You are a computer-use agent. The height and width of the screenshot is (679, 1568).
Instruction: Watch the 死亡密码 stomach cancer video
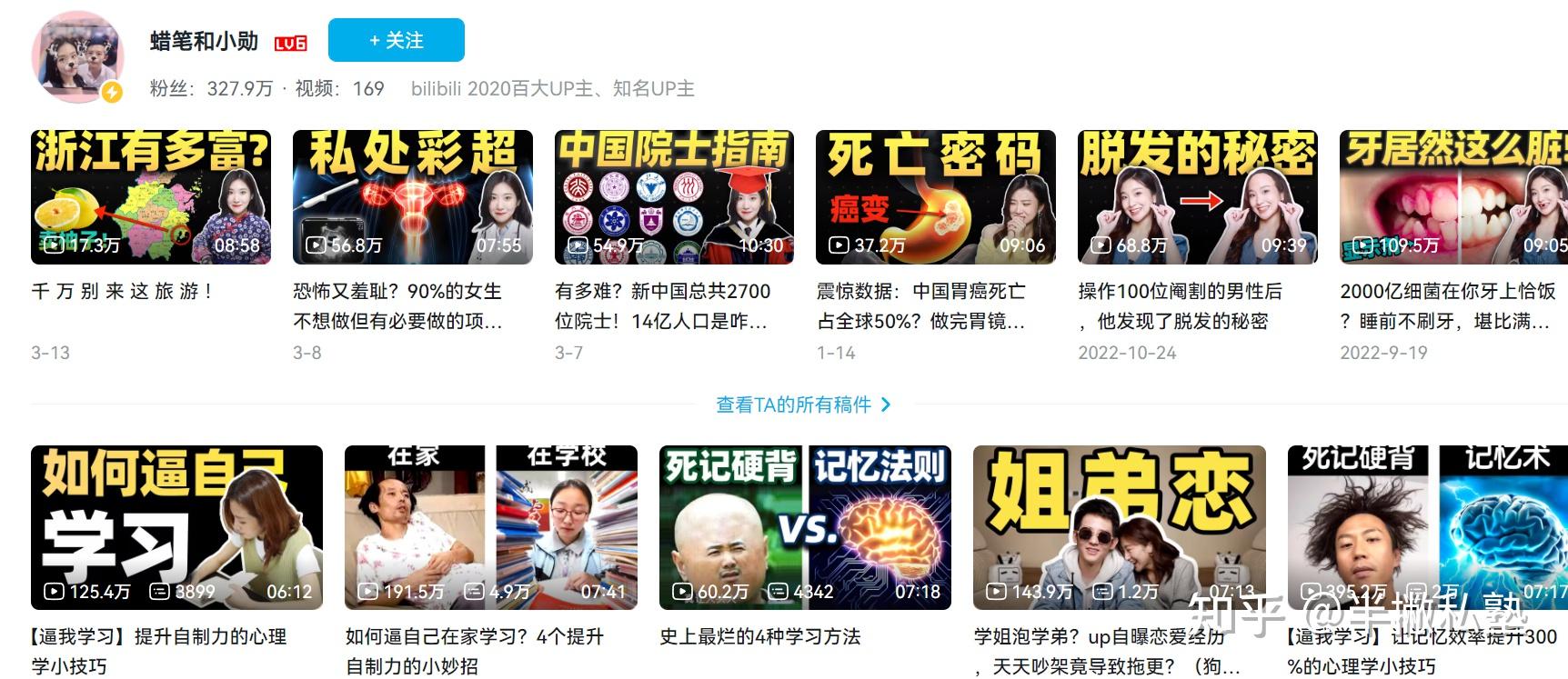point(935,196)
